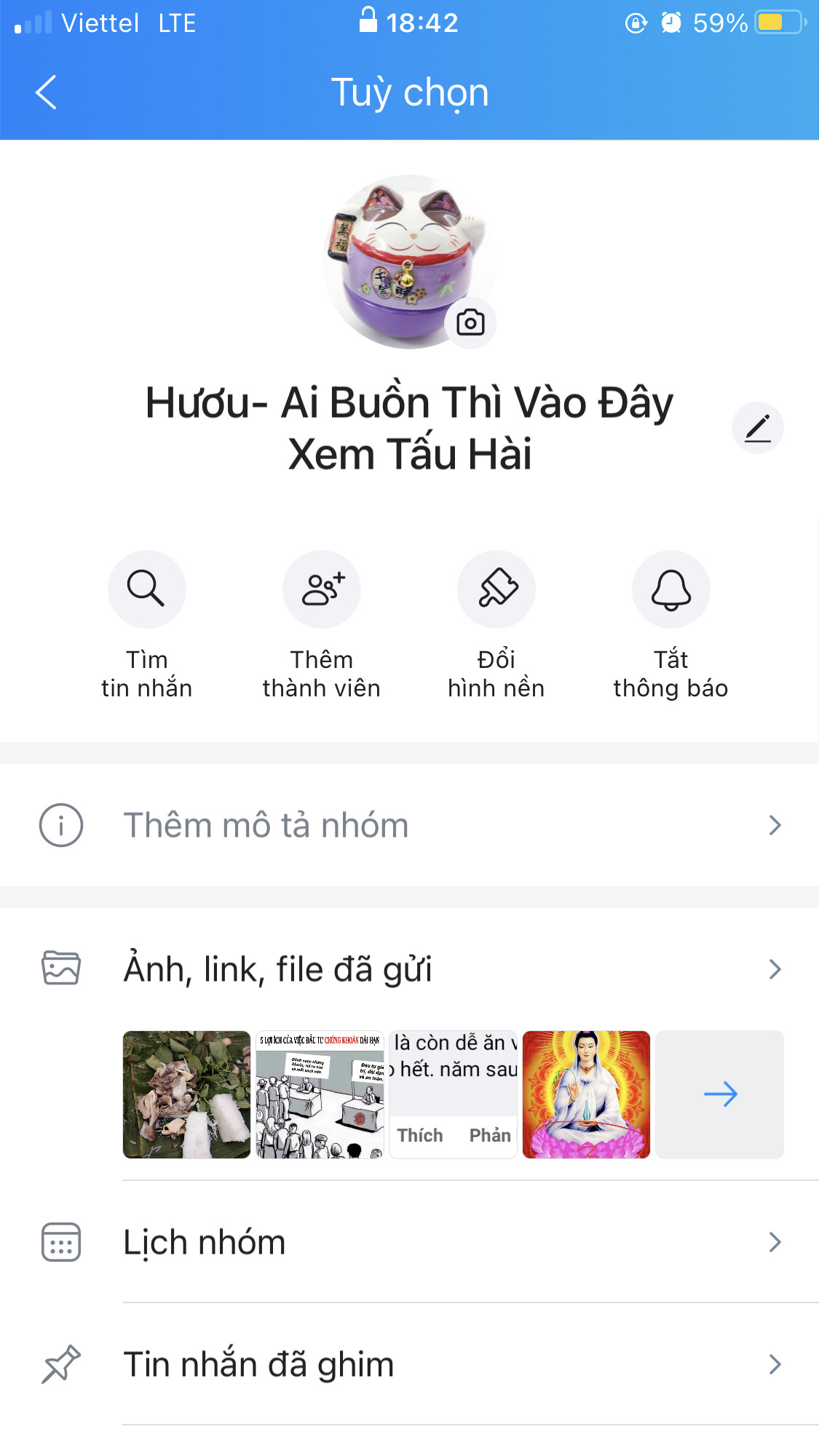Tap Tìm tin nhắn search button
Image resolution: width=819 pixels, height=1456 pixels.
point(146,589)
